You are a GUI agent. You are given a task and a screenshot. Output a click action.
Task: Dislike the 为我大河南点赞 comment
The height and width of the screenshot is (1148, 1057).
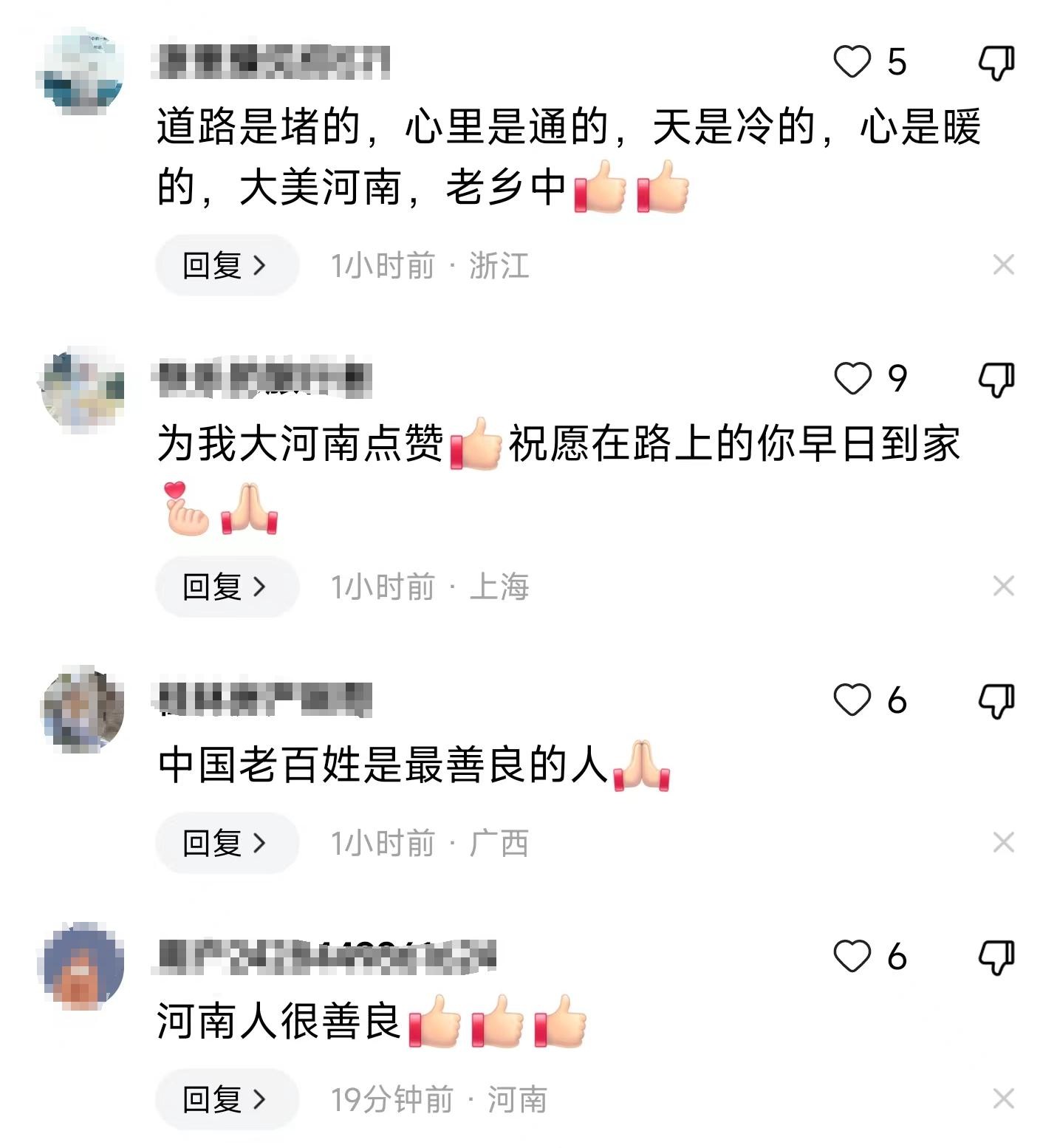[x=996, y=380]
